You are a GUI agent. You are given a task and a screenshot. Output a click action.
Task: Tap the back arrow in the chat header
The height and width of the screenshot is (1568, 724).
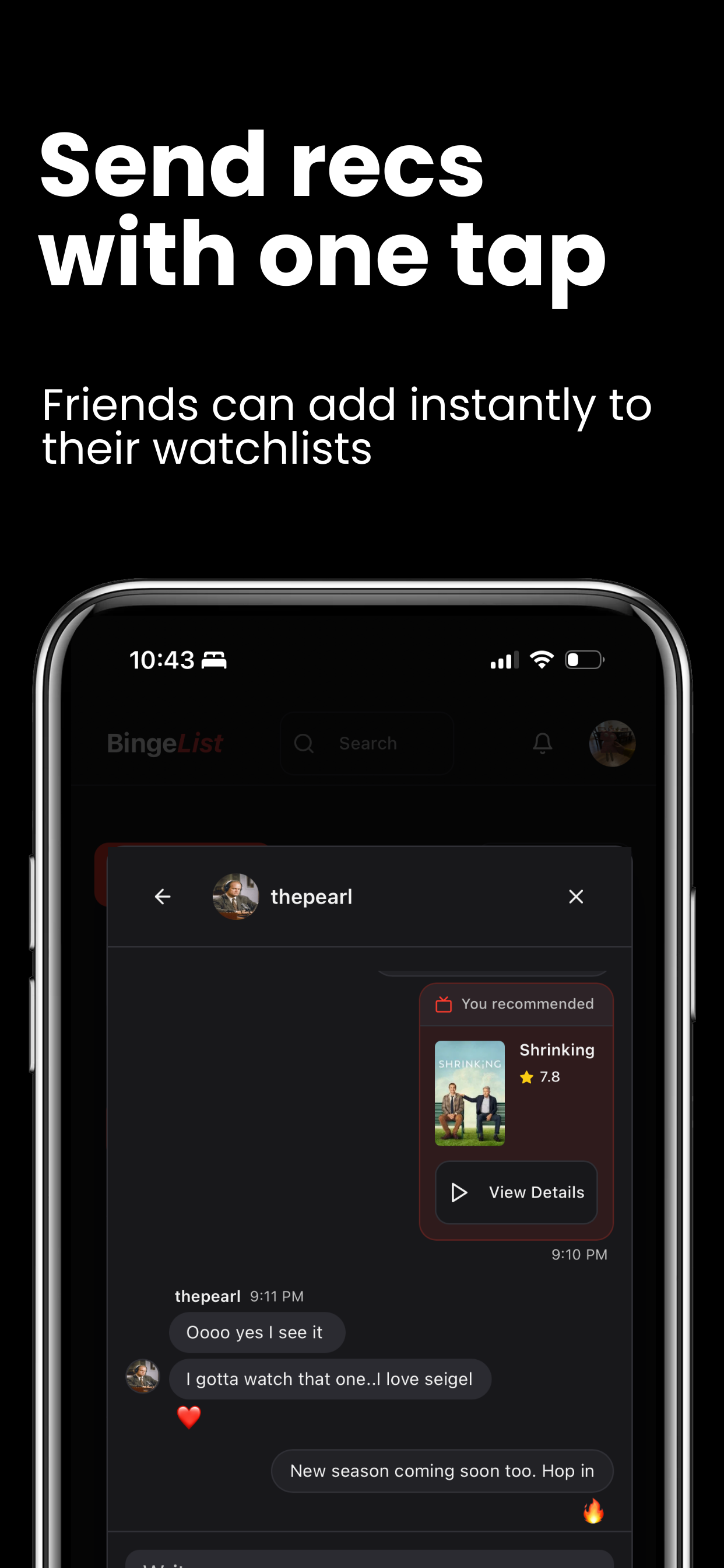coord(163,896)
